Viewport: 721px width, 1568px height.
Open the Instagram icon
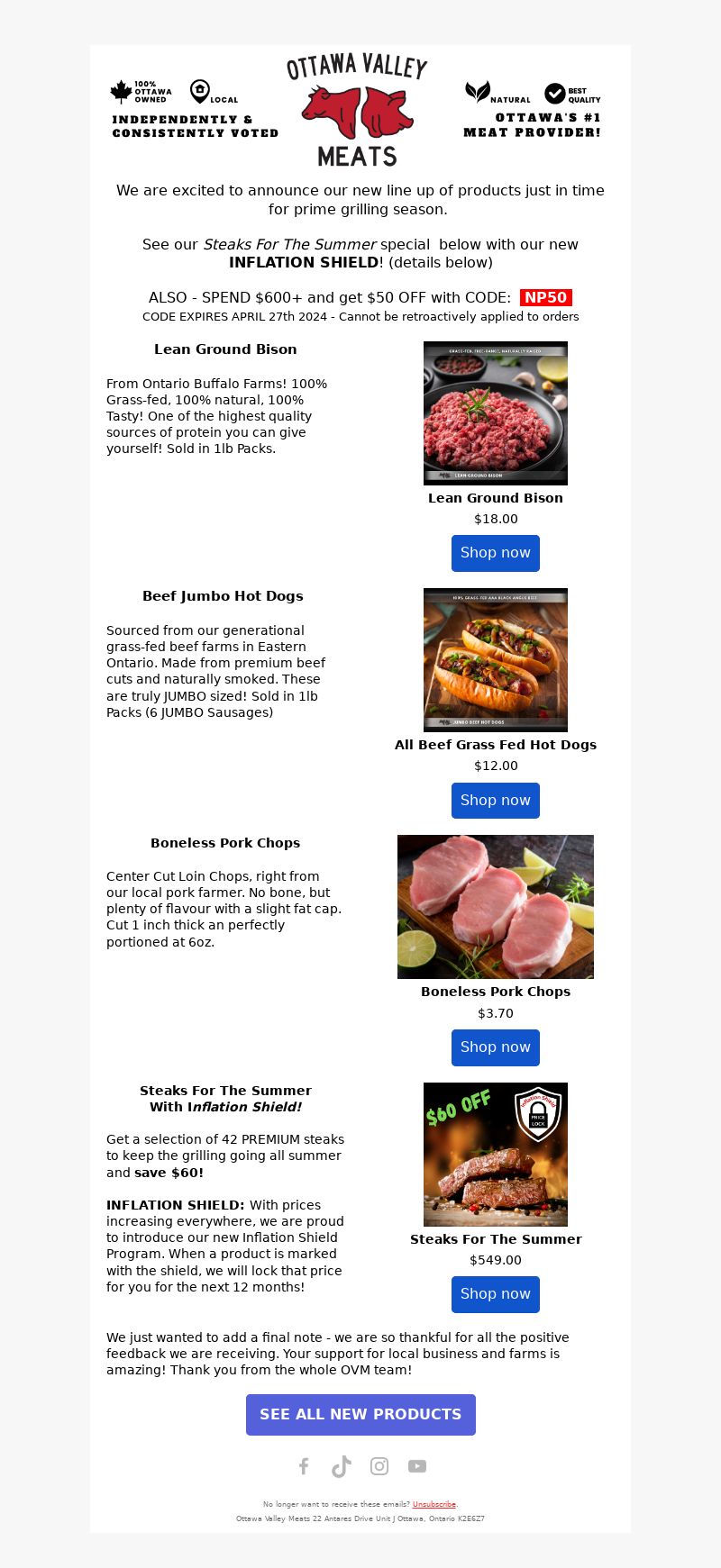pos(379,1466)
